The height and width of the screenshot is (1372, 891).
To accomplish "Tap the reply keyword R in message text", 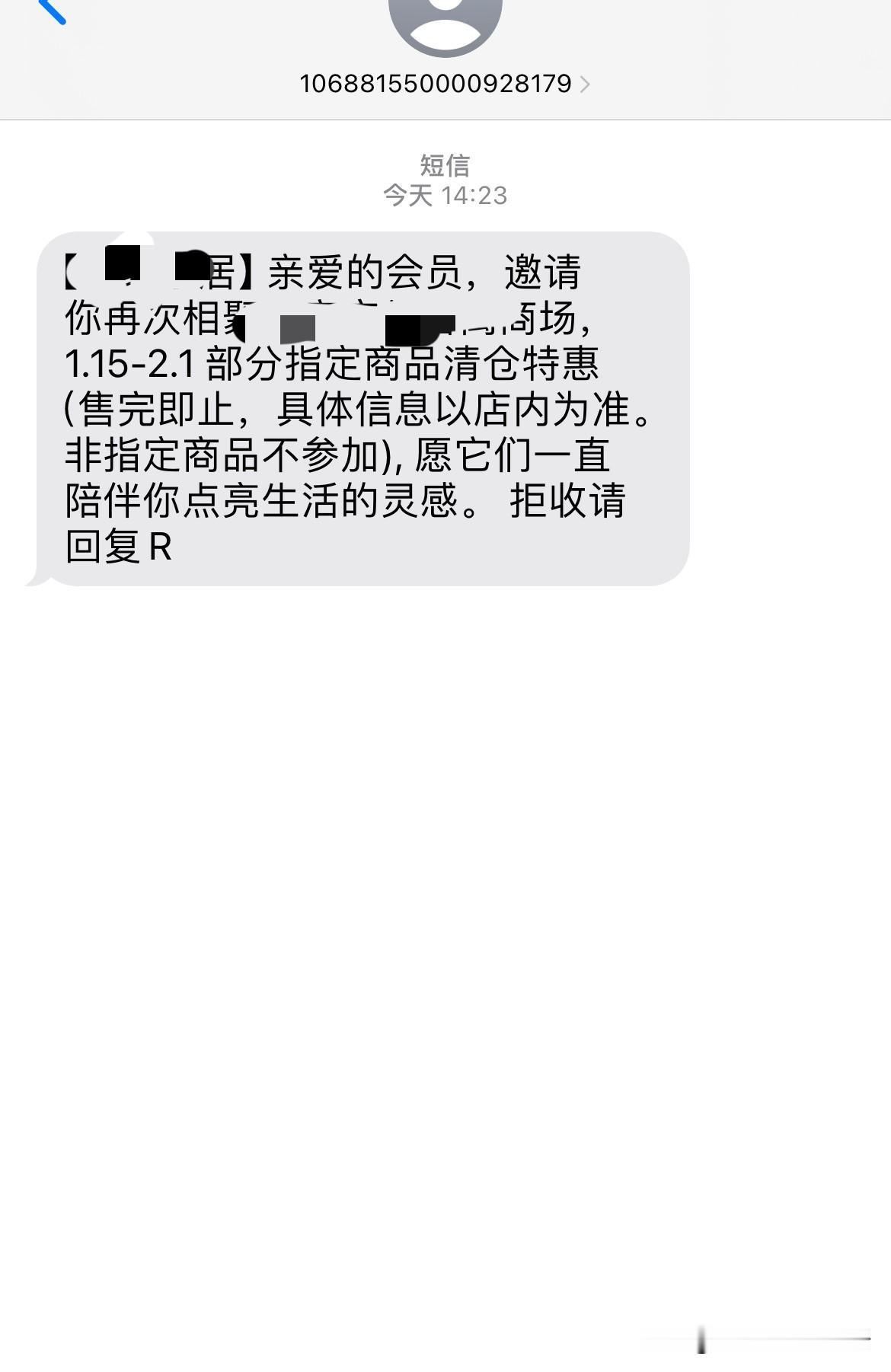I will (160, 544).
